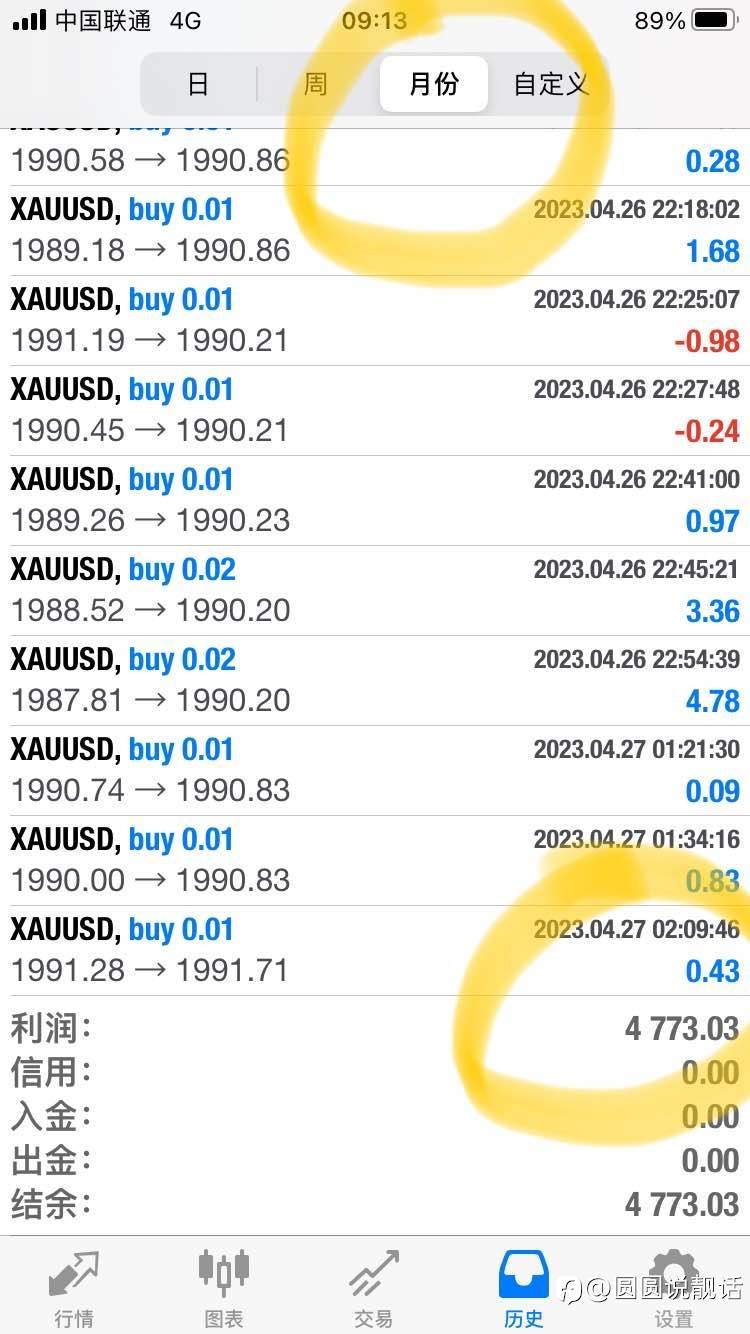This screenshot has height=1334, width=750.
Task: Expand the buy 0.02 trade at 22:45:21
Action: (375, 591)
